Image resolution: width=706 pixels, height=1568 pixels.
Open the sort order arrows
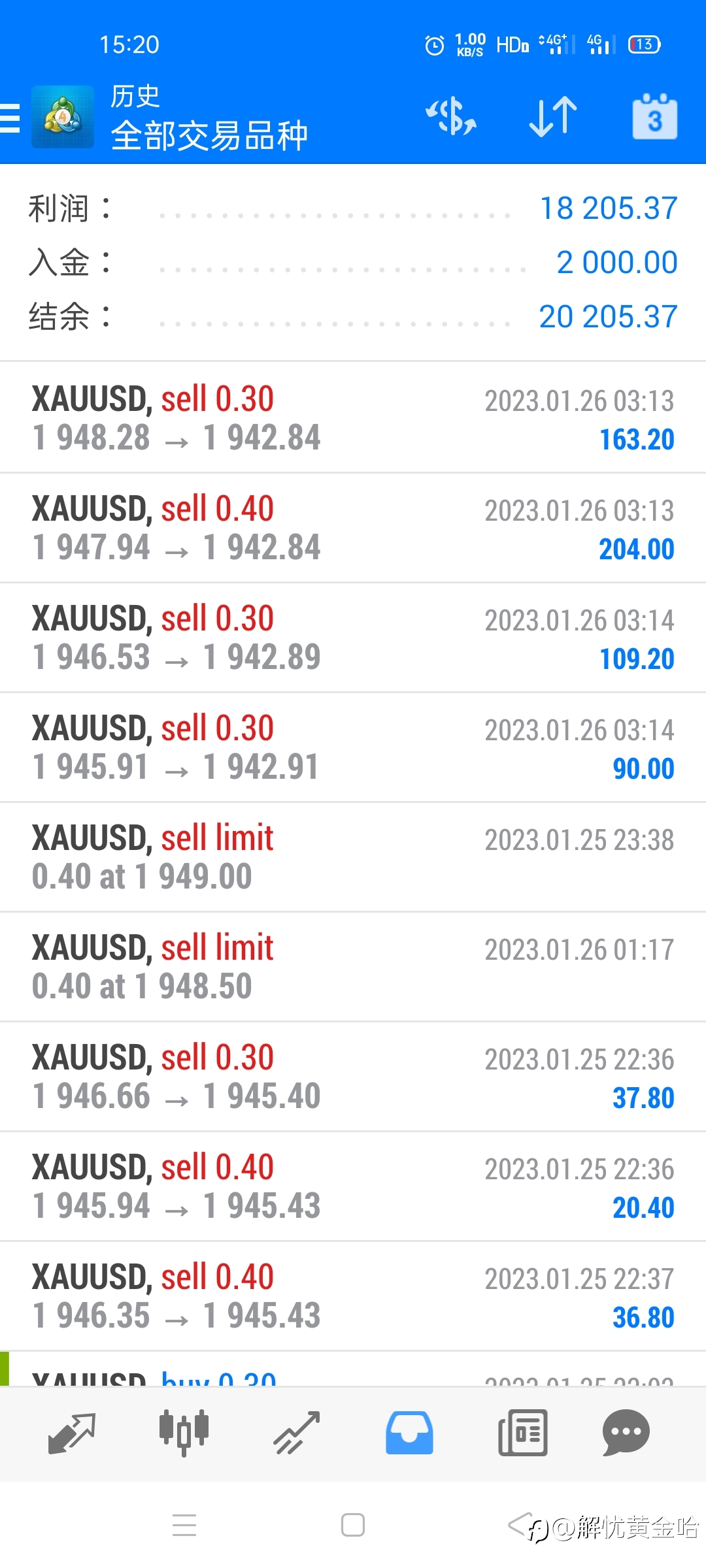click(x=553, y=117)
